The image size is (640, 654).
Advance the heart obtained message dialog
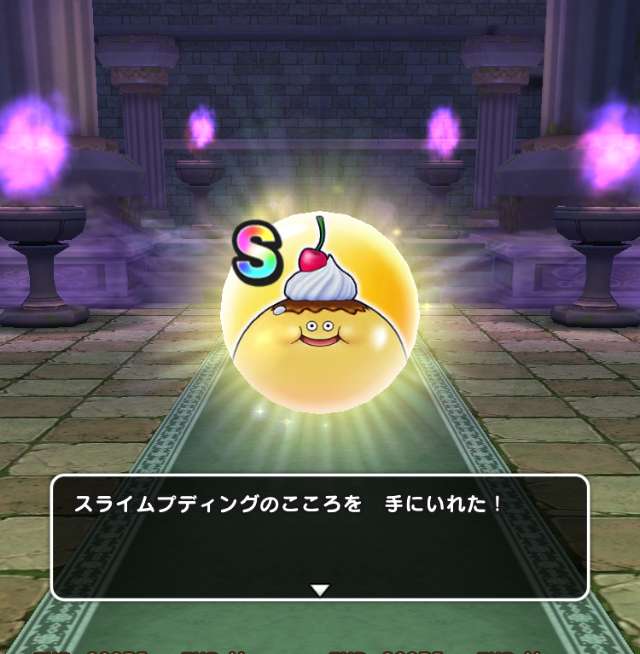[319, 589]
